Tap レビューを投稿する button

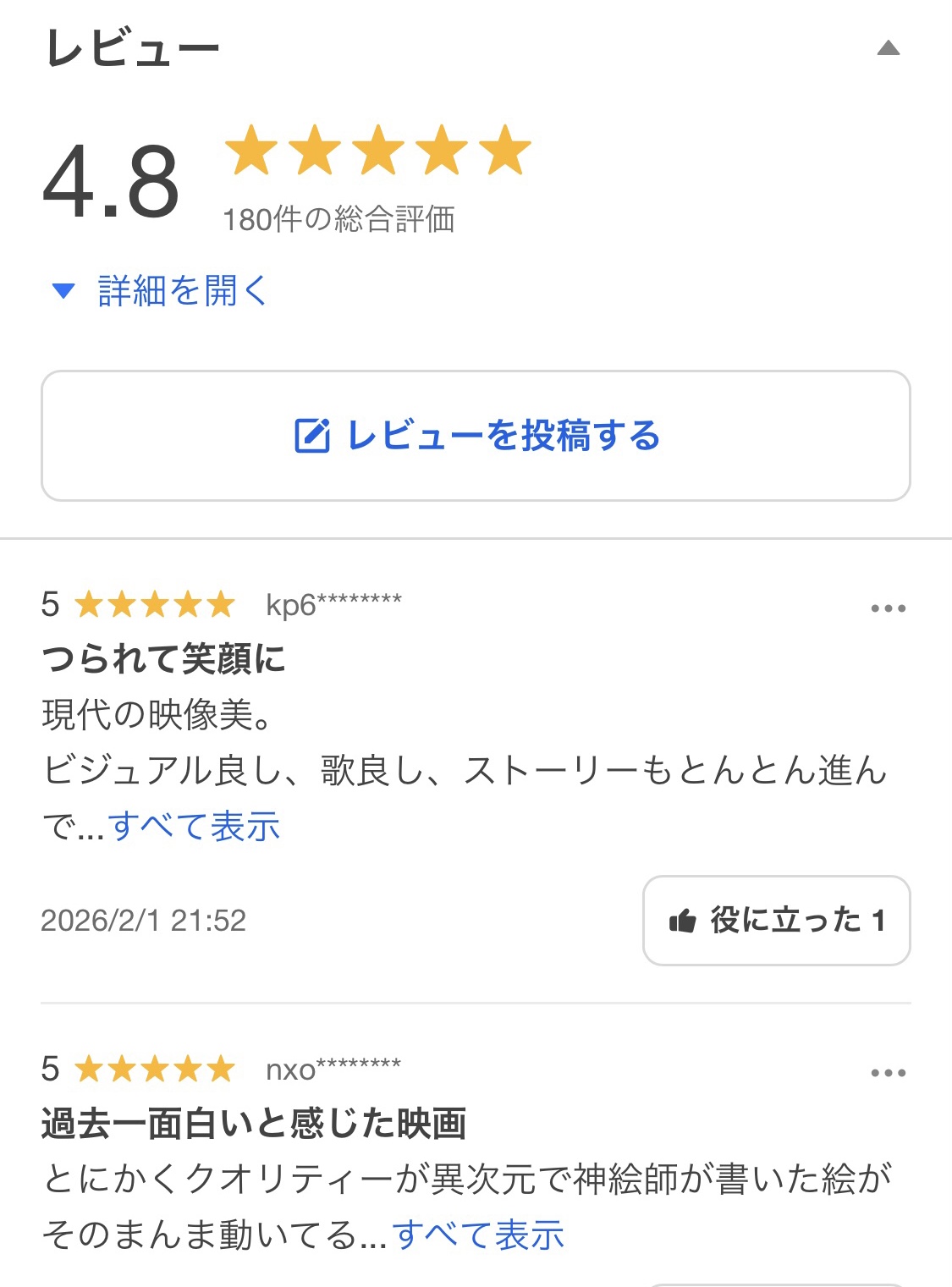476,436
